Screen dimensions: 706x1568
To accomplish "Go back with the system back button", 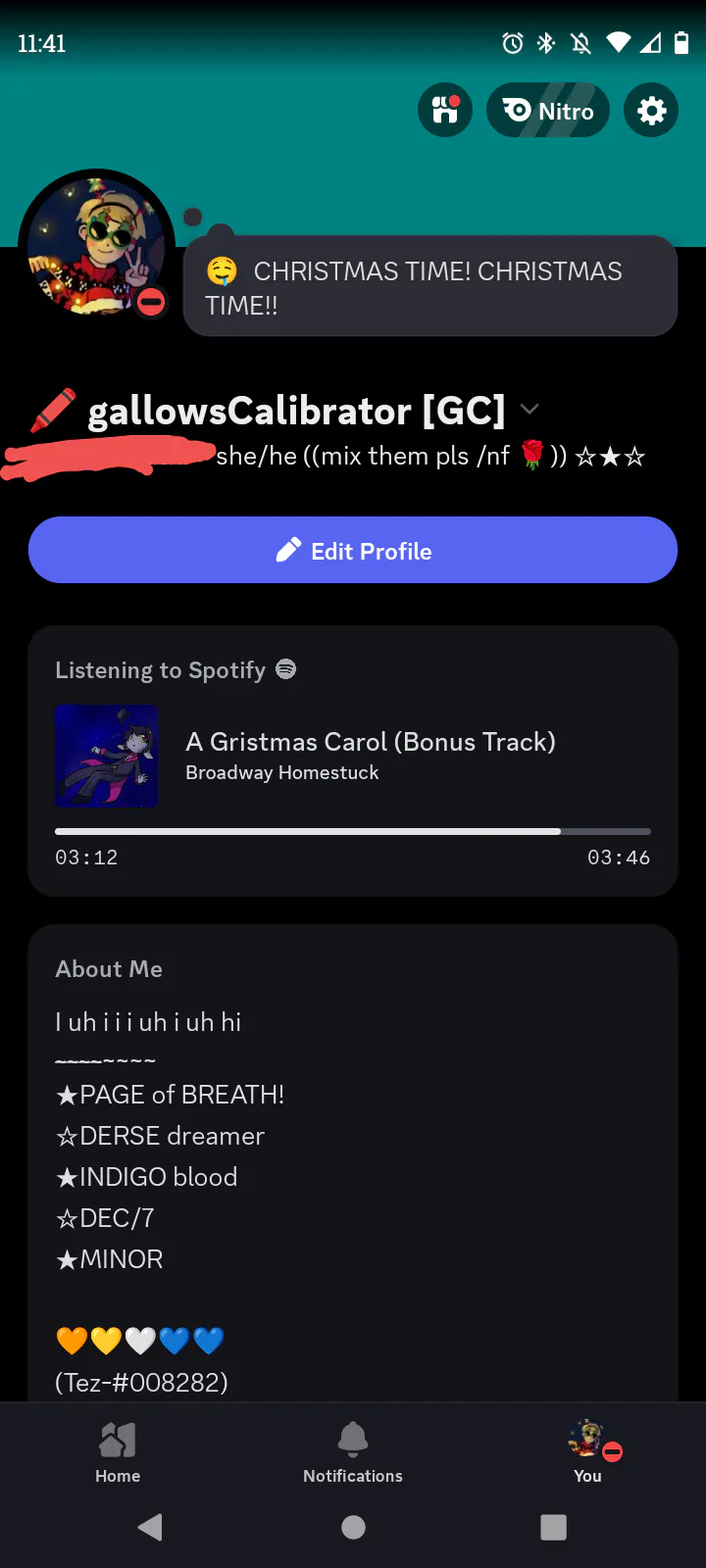I will pyautogui.click(x=150, y=1527).
